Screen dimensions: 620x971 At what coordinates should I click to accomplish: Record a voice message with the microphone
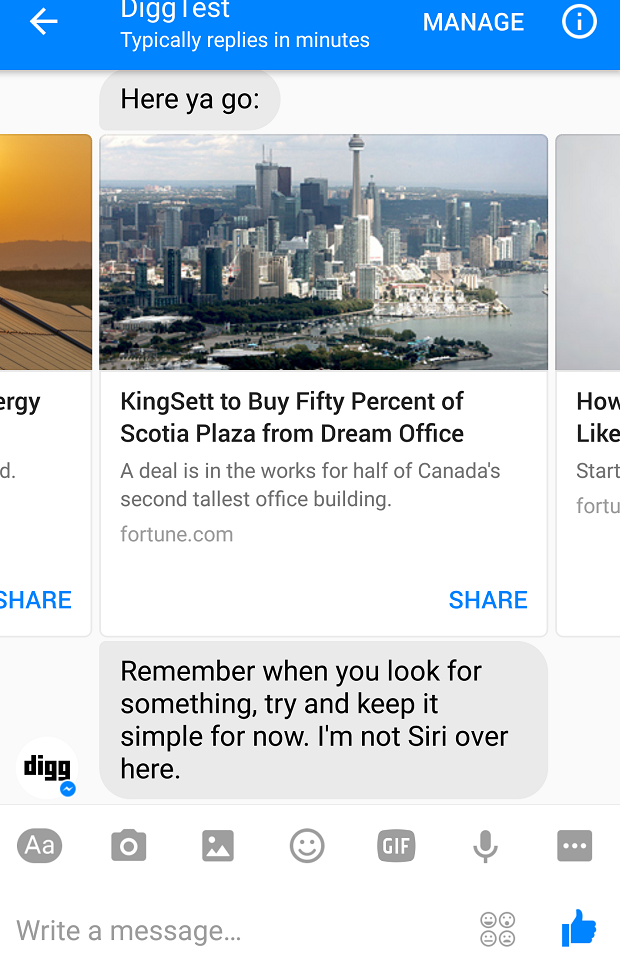click(485, 846)
